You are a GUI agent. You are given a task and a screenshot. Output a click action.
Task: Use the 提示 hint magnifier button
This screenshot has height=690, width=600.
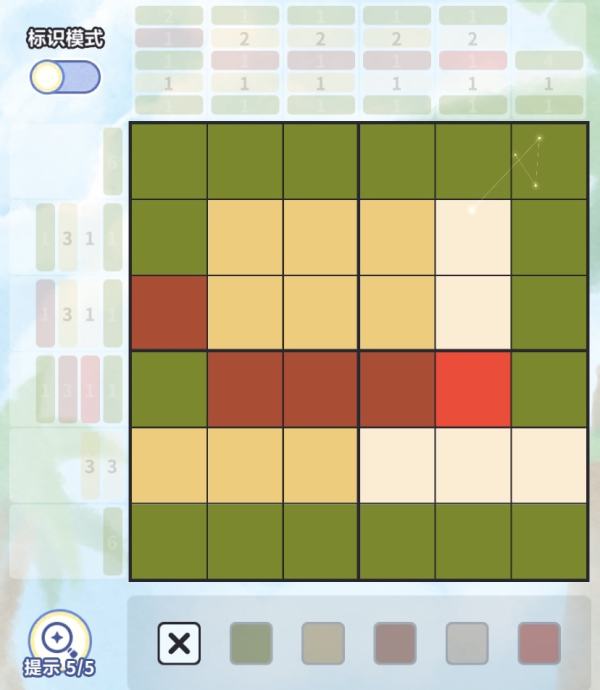pos(60,638)
